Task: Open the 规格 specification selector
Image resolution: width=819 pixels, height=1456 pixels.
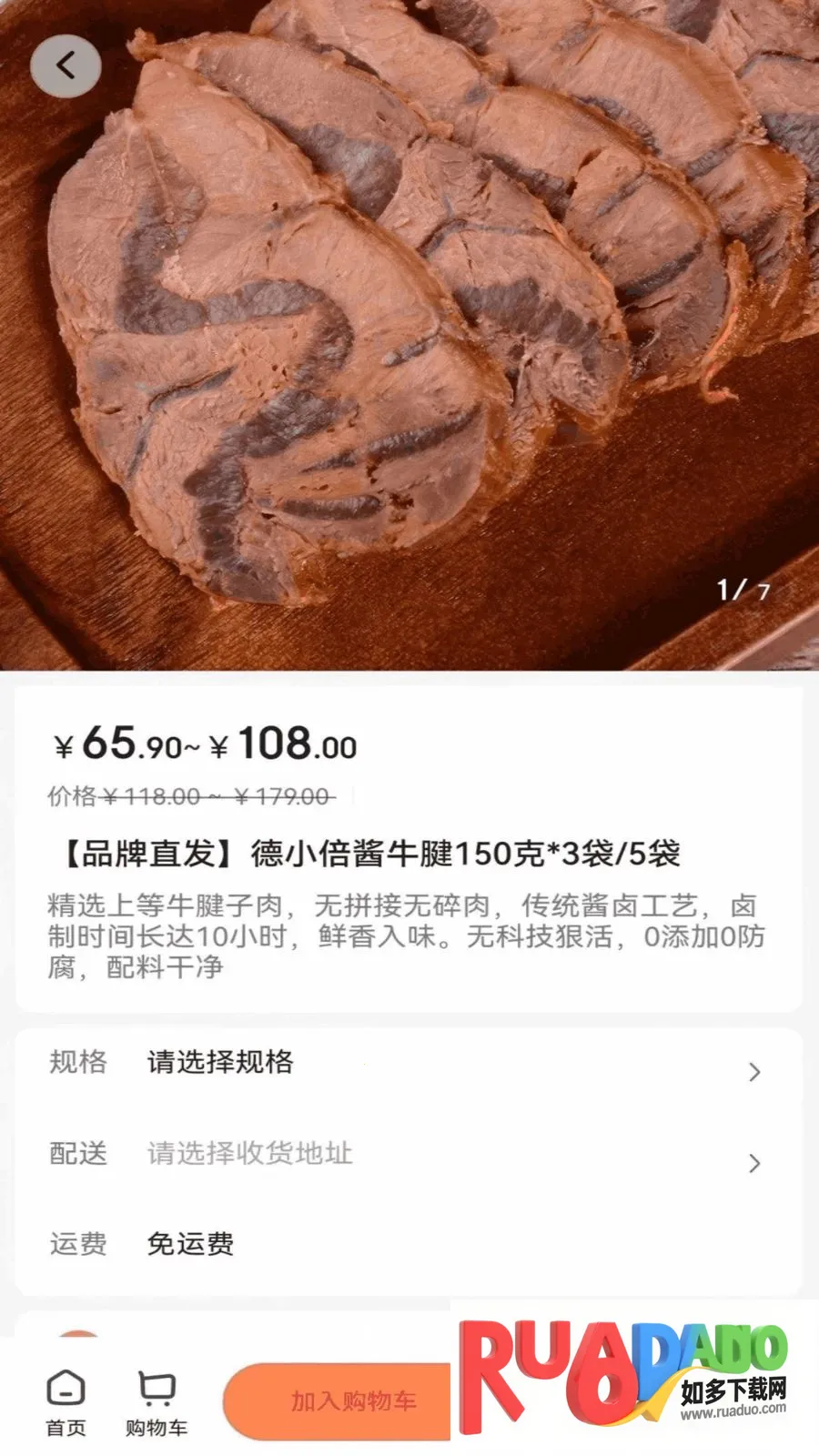Action: pyautogui.click(x=408, y=1063)
